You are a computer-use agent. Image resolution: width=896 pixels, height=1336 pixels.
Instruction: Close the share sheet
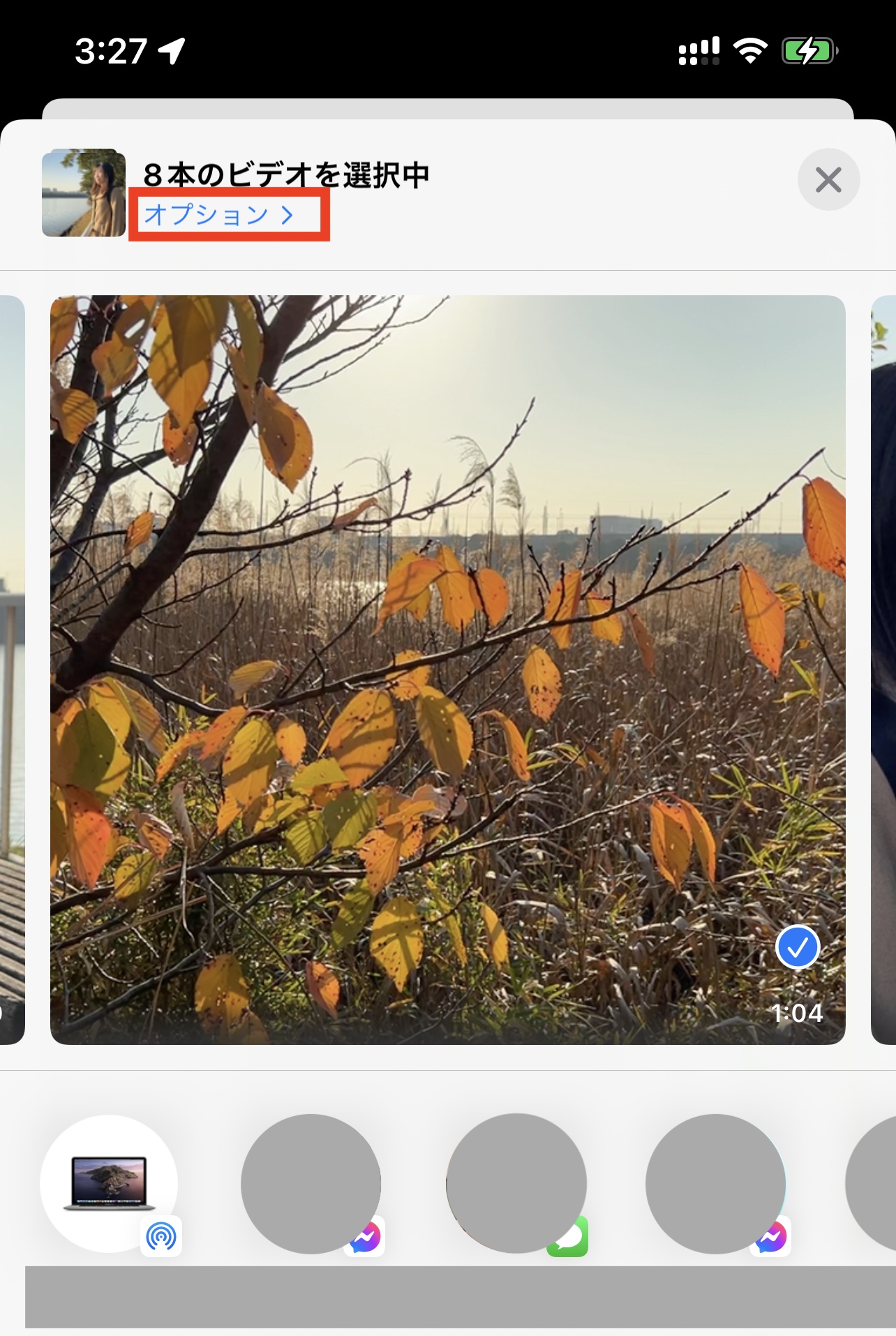828,180
